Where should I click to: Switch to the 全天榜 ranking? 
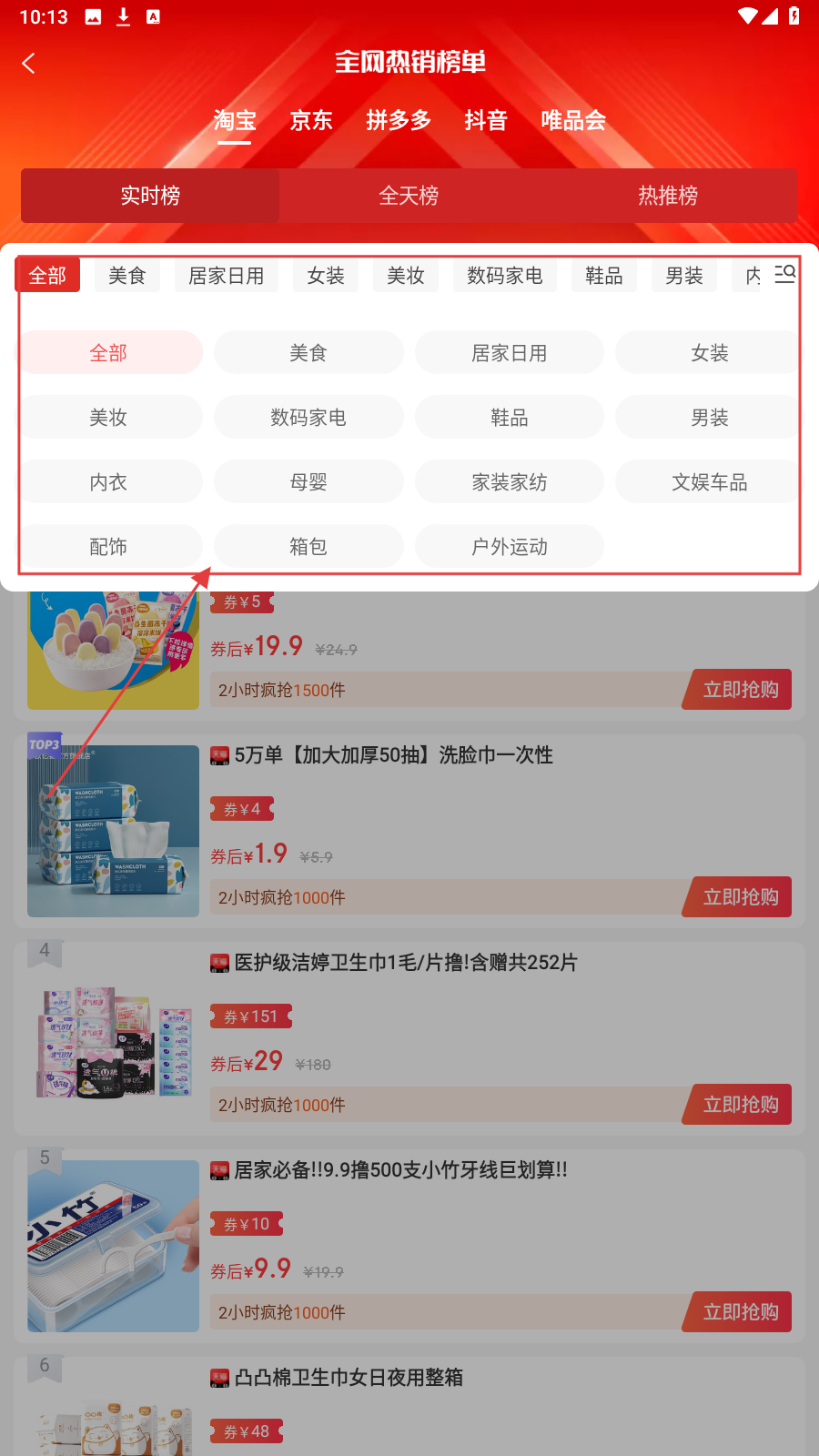click(409, 196)
